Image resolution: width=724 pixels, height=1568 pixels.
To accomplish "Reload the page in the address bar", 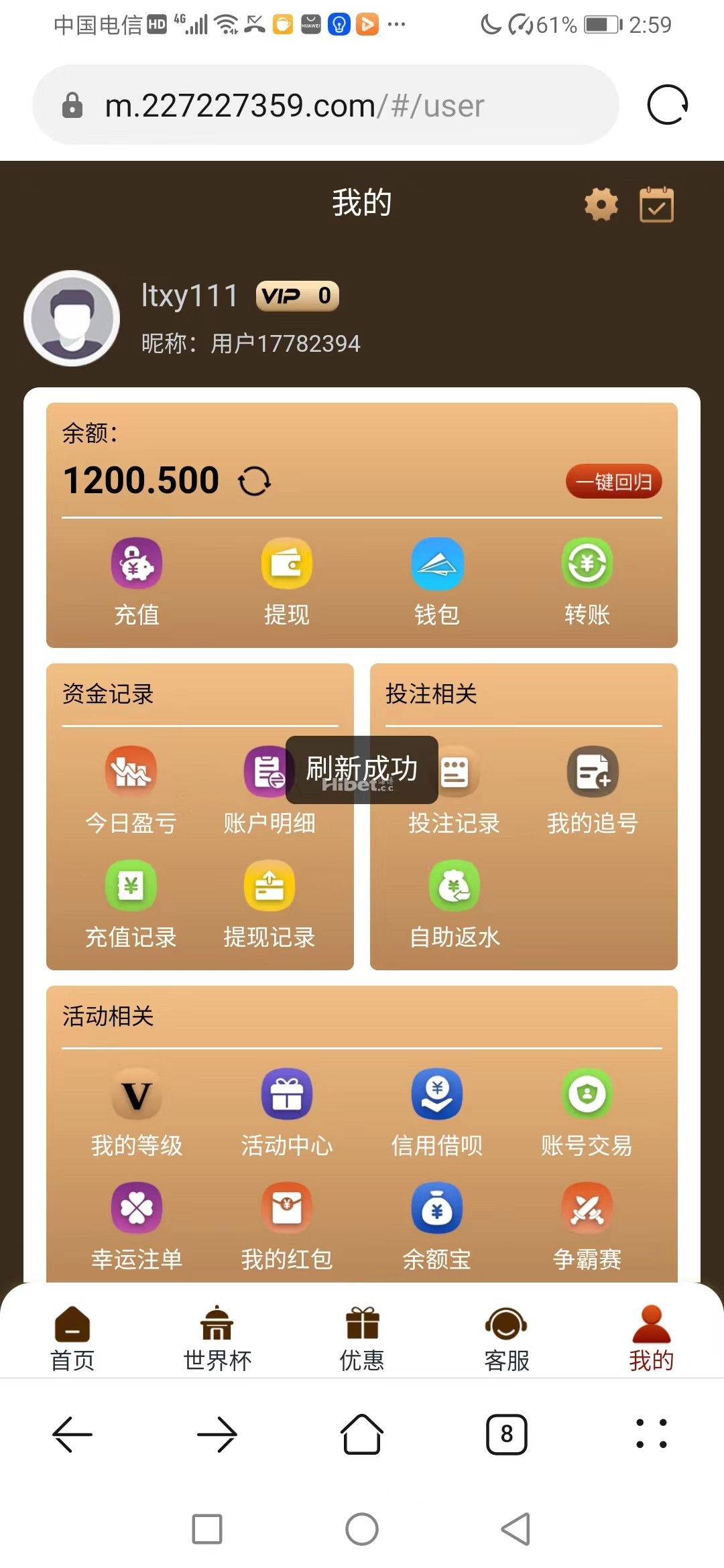I will pyautogui.click(x=667, y=105).
